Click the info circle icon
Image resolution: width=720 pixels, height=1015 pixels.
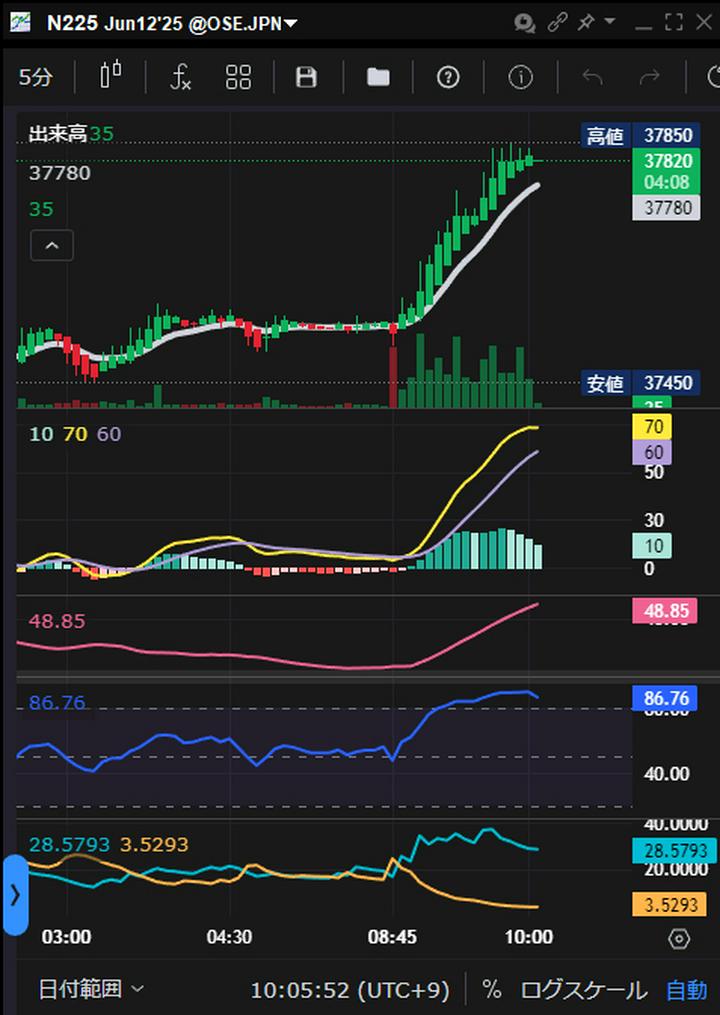point(519,77)
